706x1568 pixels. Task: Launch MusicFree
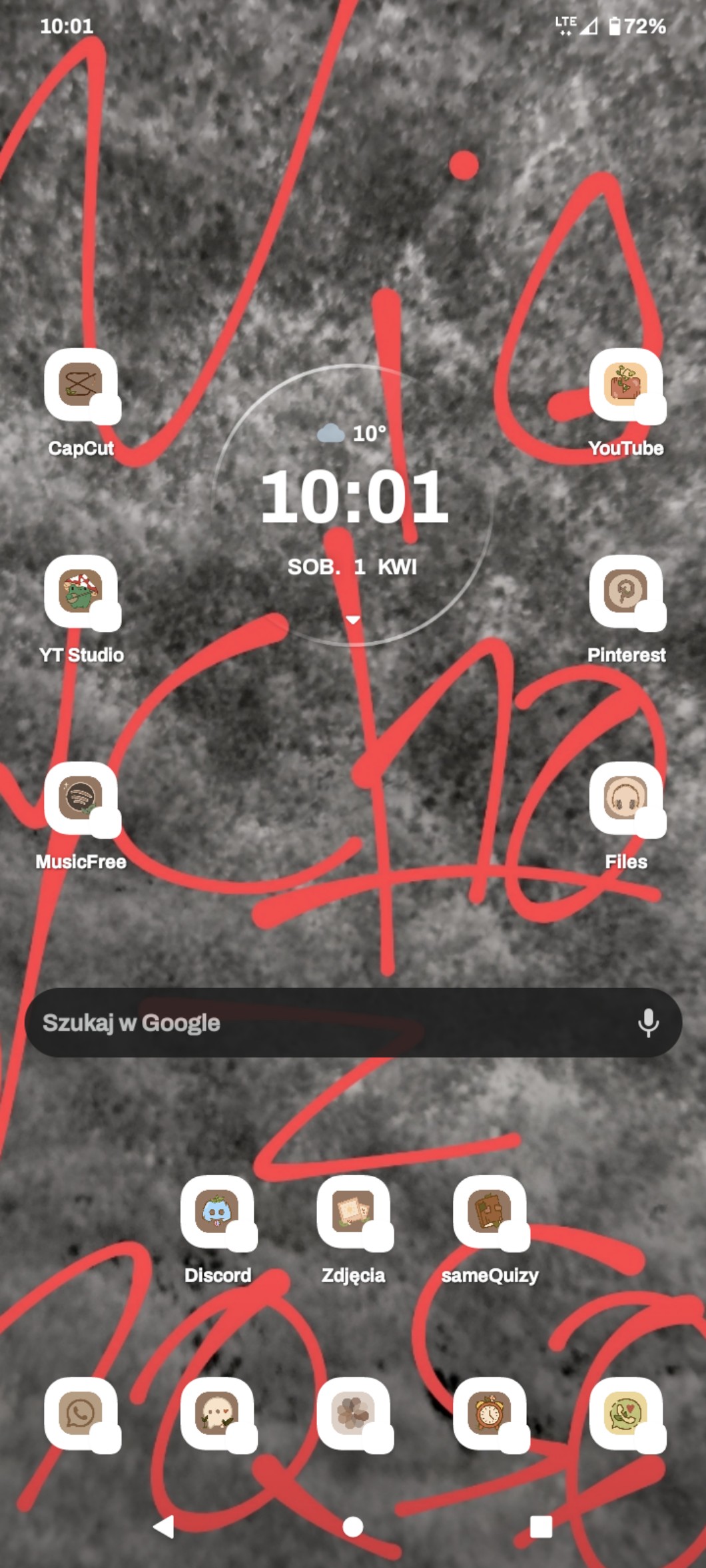[x=81, y=798]
